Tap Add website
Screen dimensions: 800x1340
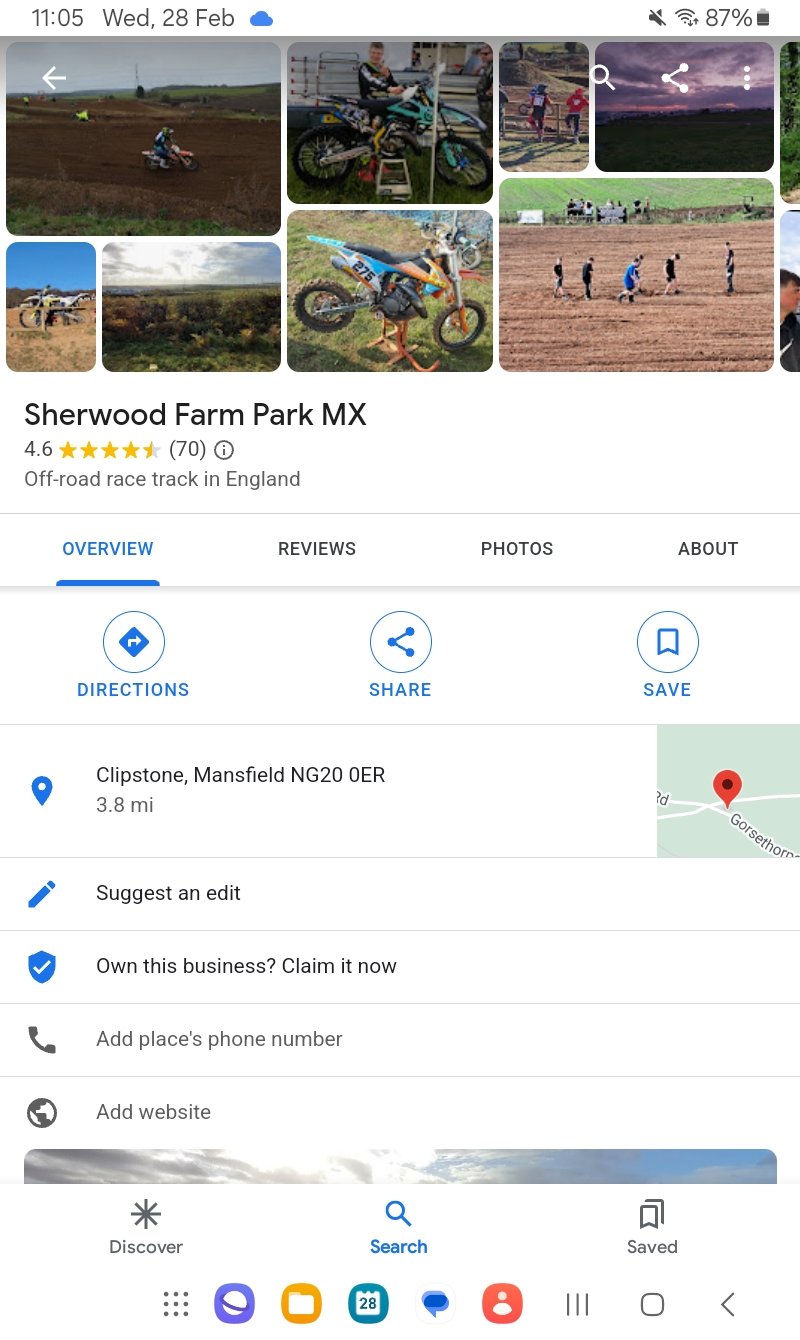400,1113
